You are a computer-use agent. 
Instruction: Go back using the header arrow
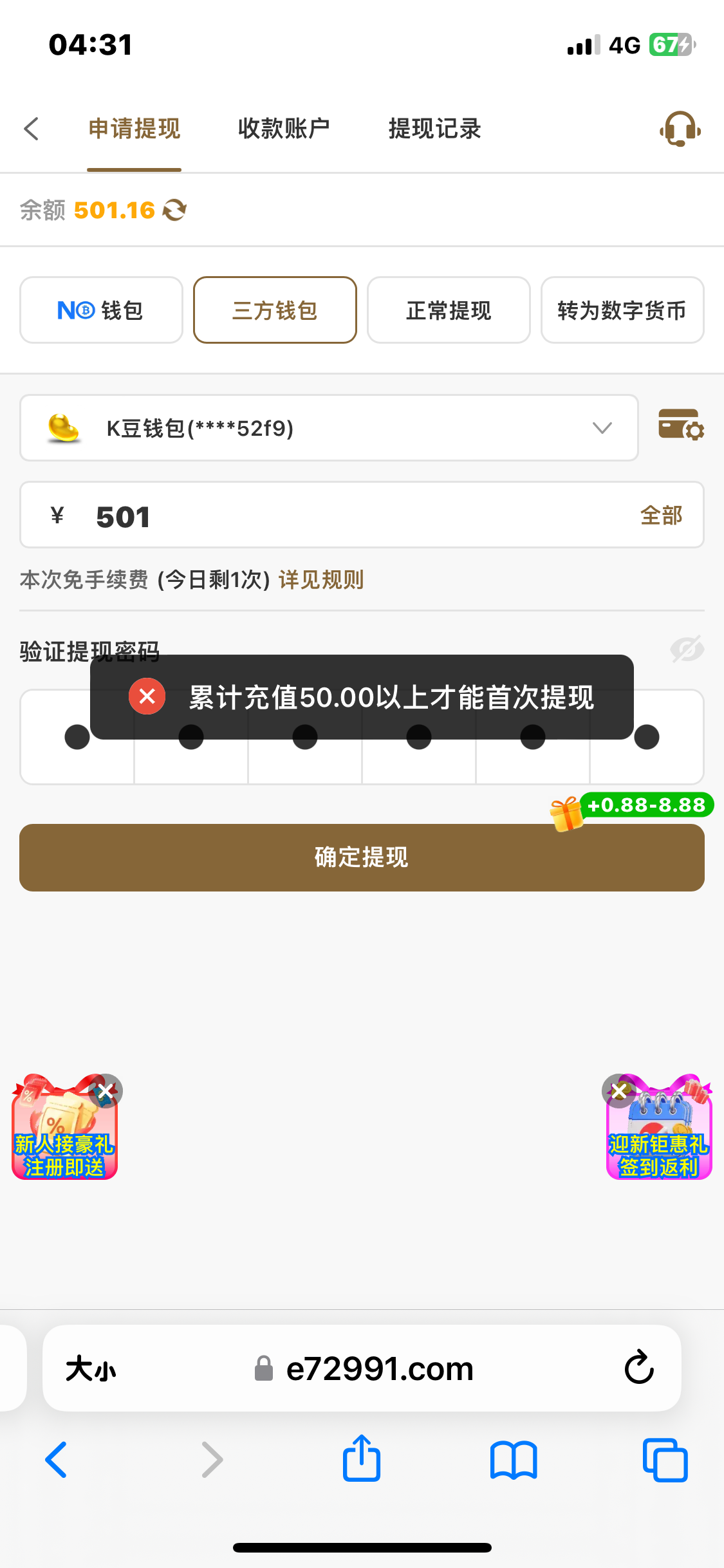coord(32,129)
